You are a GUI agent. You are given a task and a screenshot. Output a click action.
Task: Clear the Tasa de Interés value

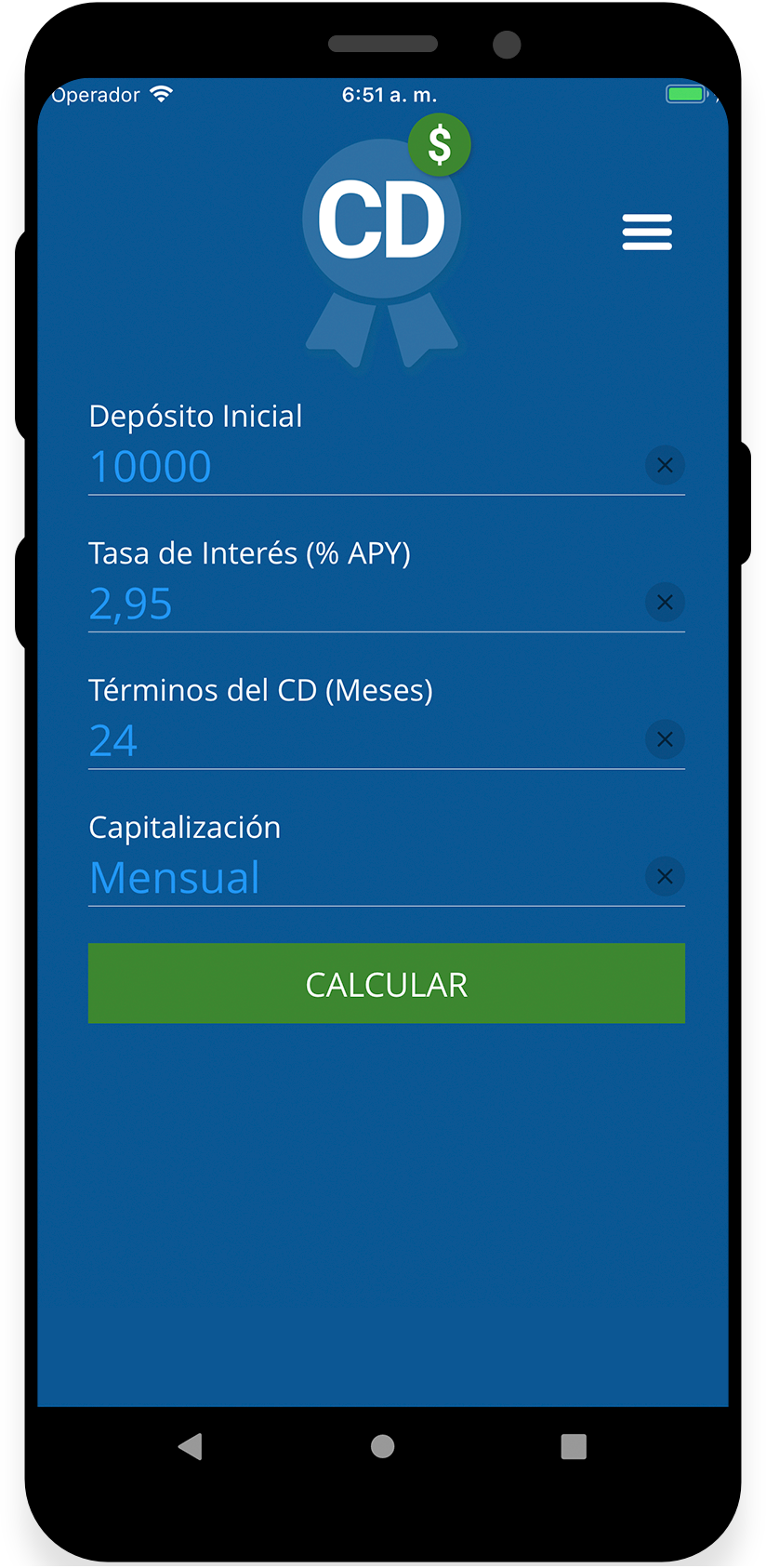pyautogui.click(x=665, y=603)
